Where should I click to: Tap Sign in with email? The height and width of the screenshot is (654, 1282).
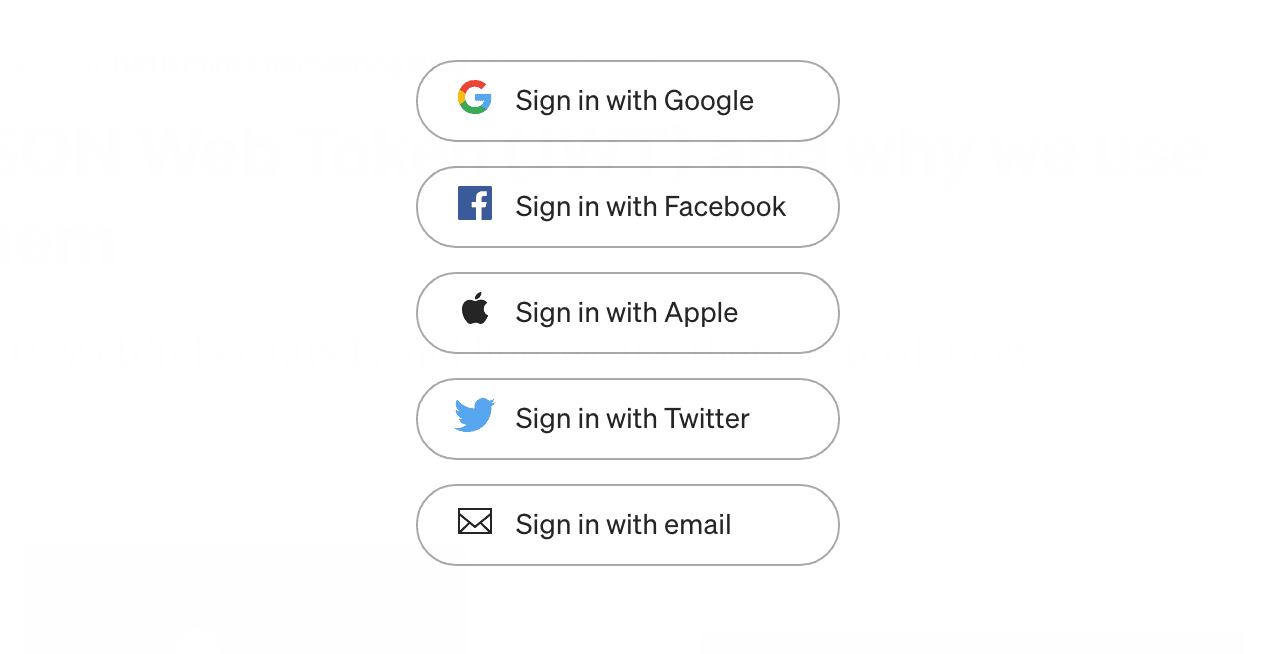[627, 525]
